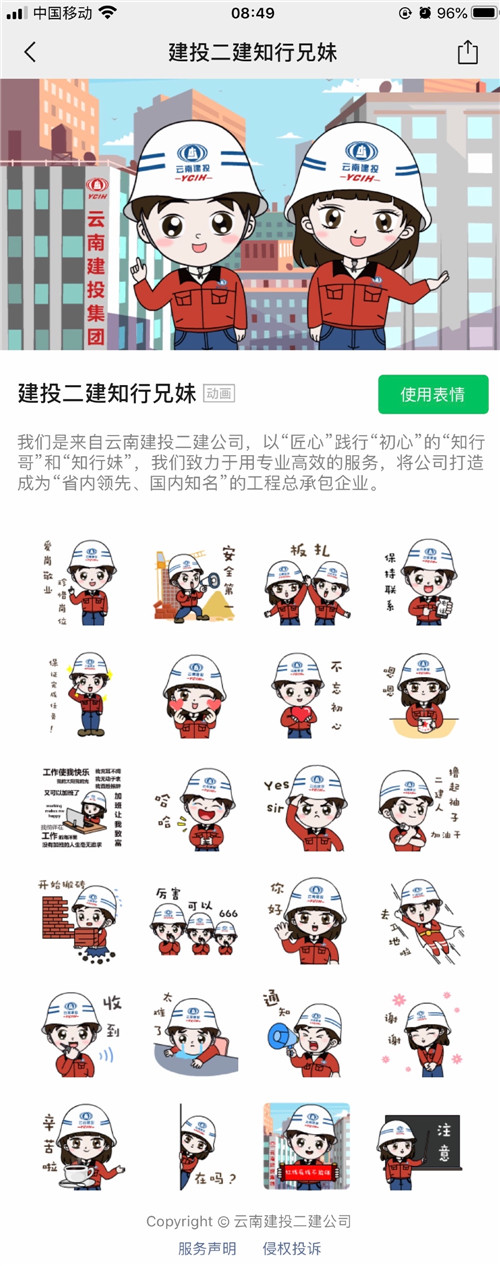Tap the 使用表情 button
This screenshot has height=1266, width=500.
(433, 394)
